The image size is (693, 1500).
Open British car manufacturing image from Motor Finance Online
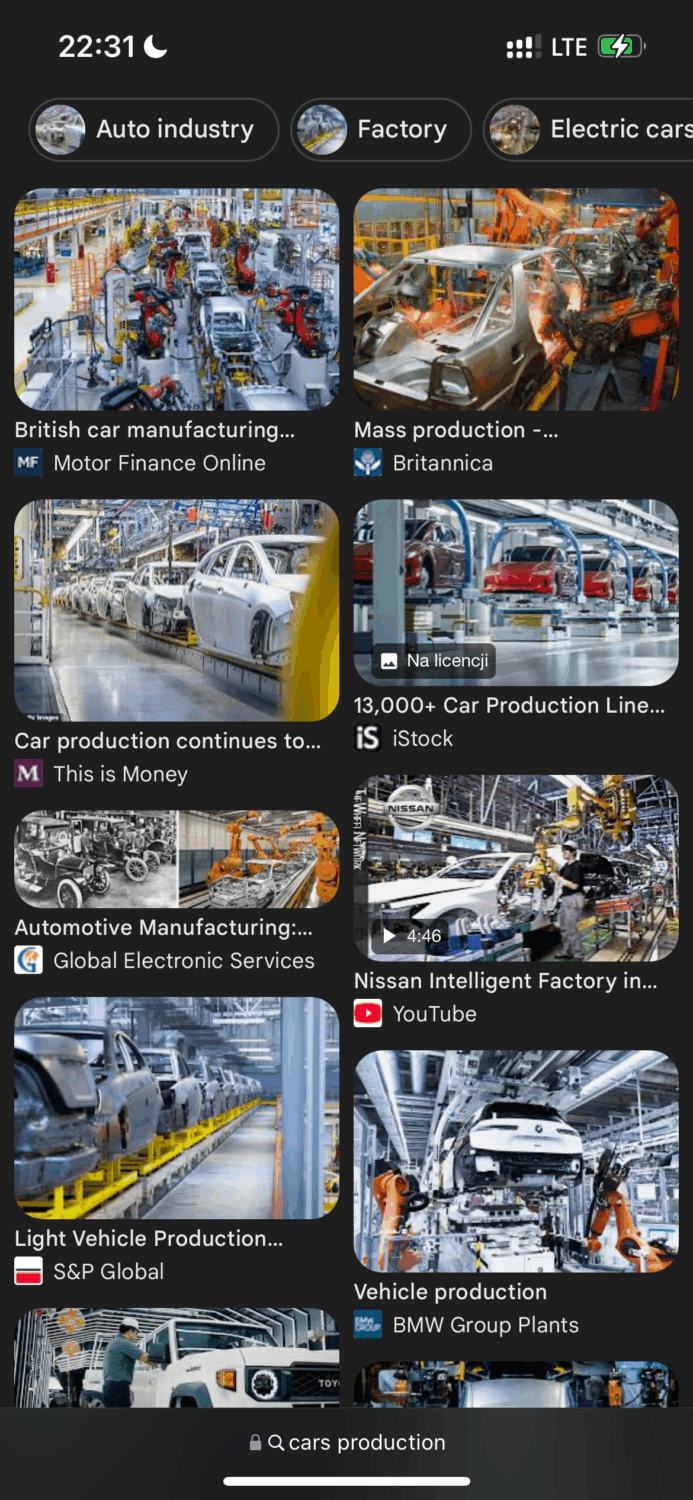coord(176,300)
